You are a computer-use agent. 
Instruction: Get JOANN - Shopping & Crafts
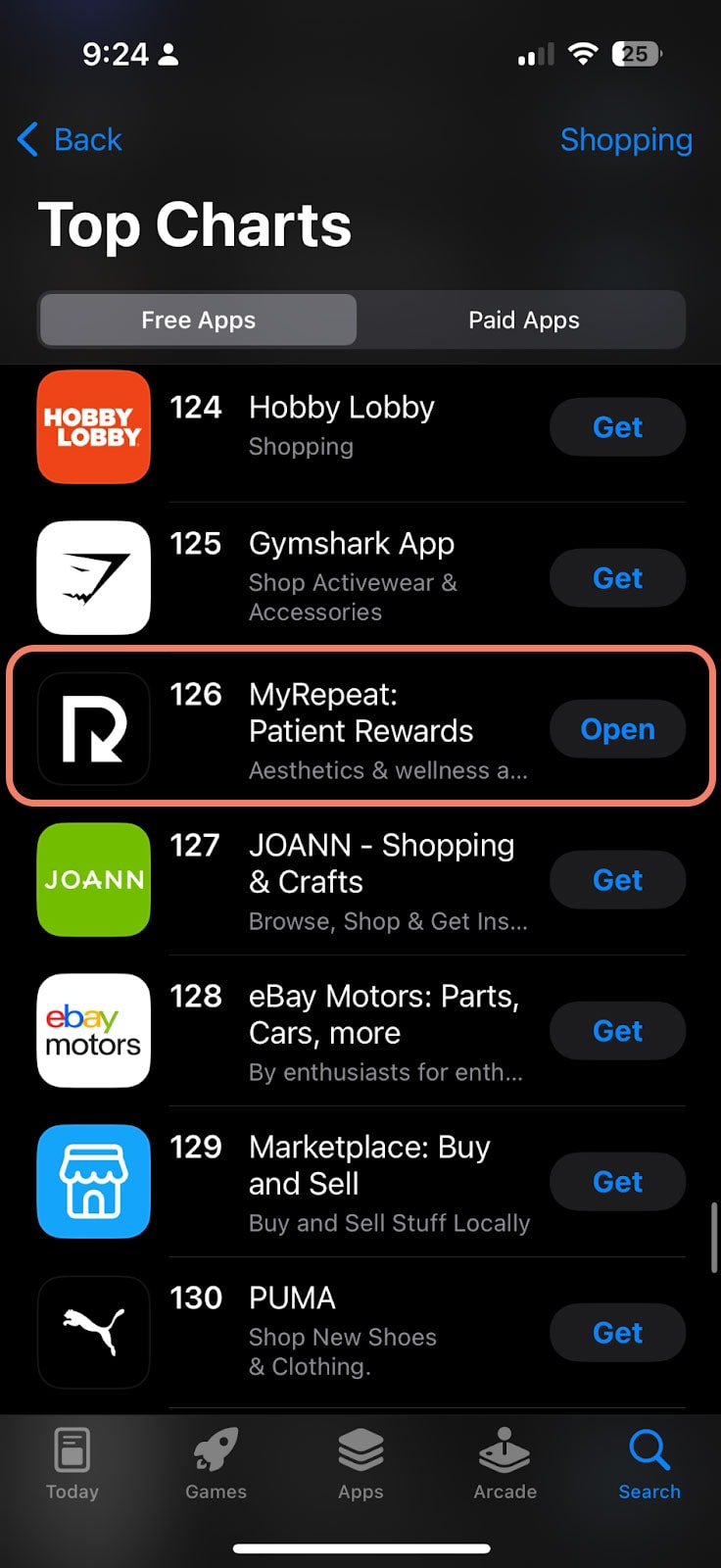[617, 880]
